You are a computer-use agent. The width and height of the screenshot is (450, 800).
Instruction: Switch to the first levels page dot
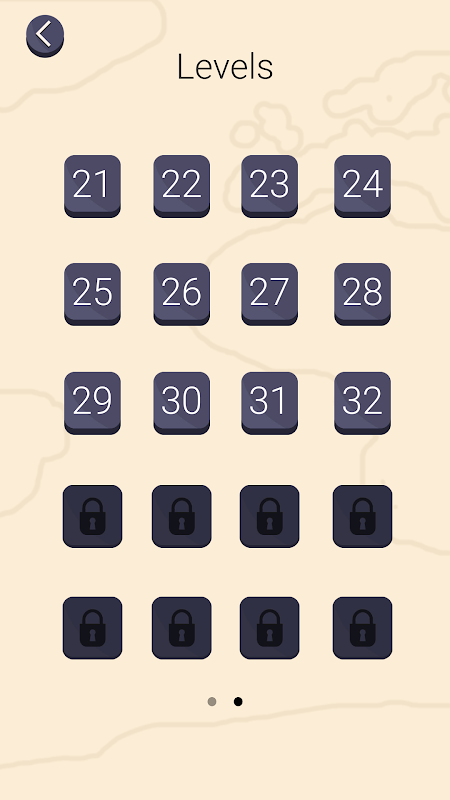coord(212,702)
